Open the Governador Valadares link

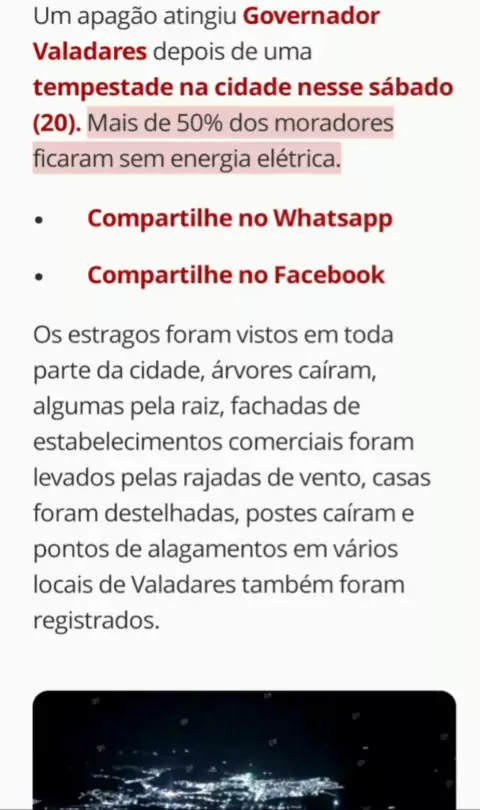(312, 17)
